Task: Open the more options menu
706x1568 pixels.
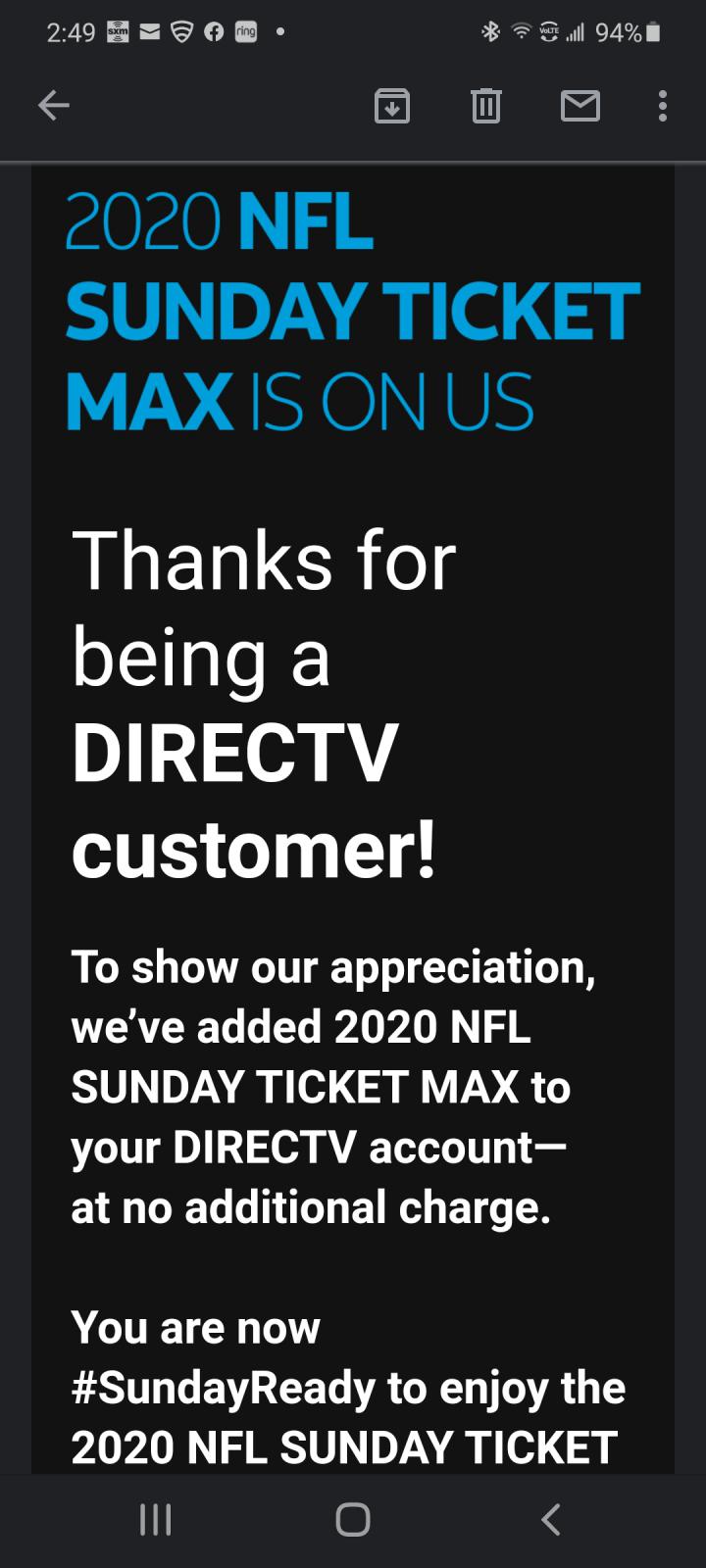Action: click(663, 105)
